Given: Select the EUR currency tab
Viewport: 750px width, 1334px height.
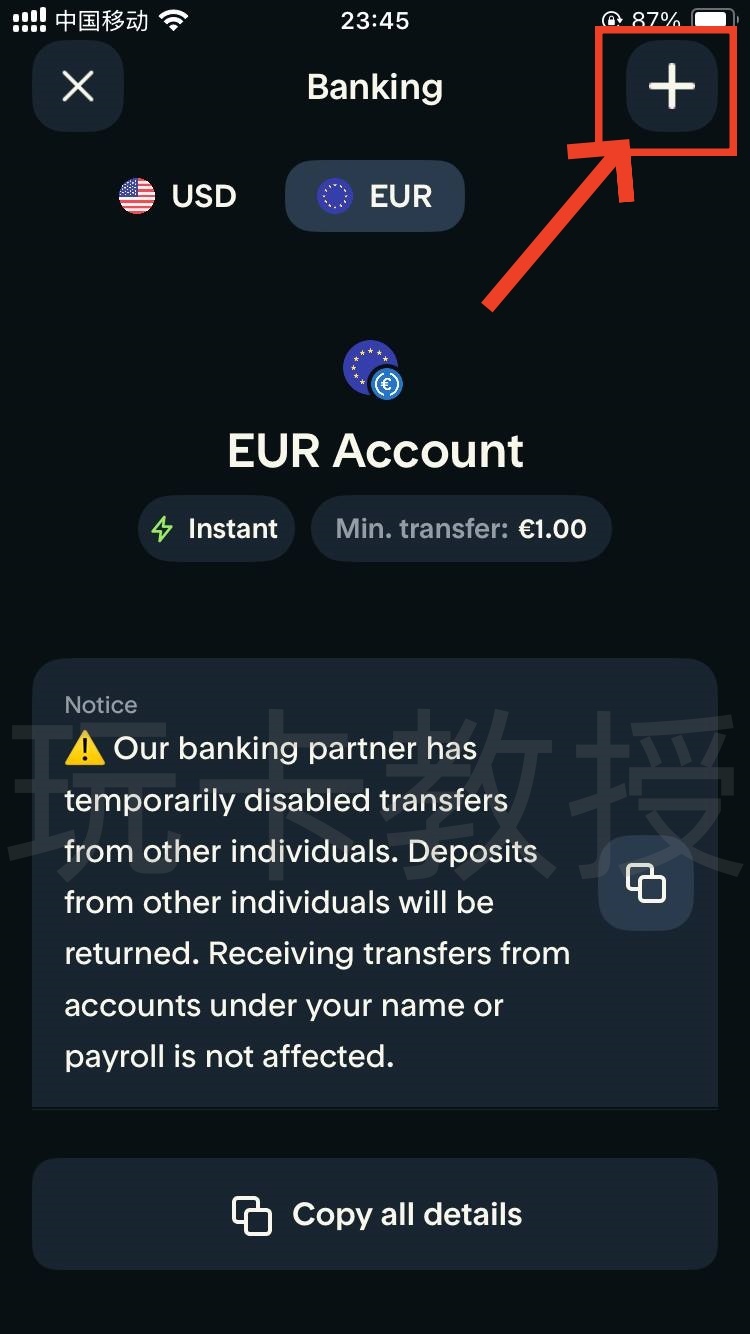Looking at the screenshot, I should pos(375,196).
